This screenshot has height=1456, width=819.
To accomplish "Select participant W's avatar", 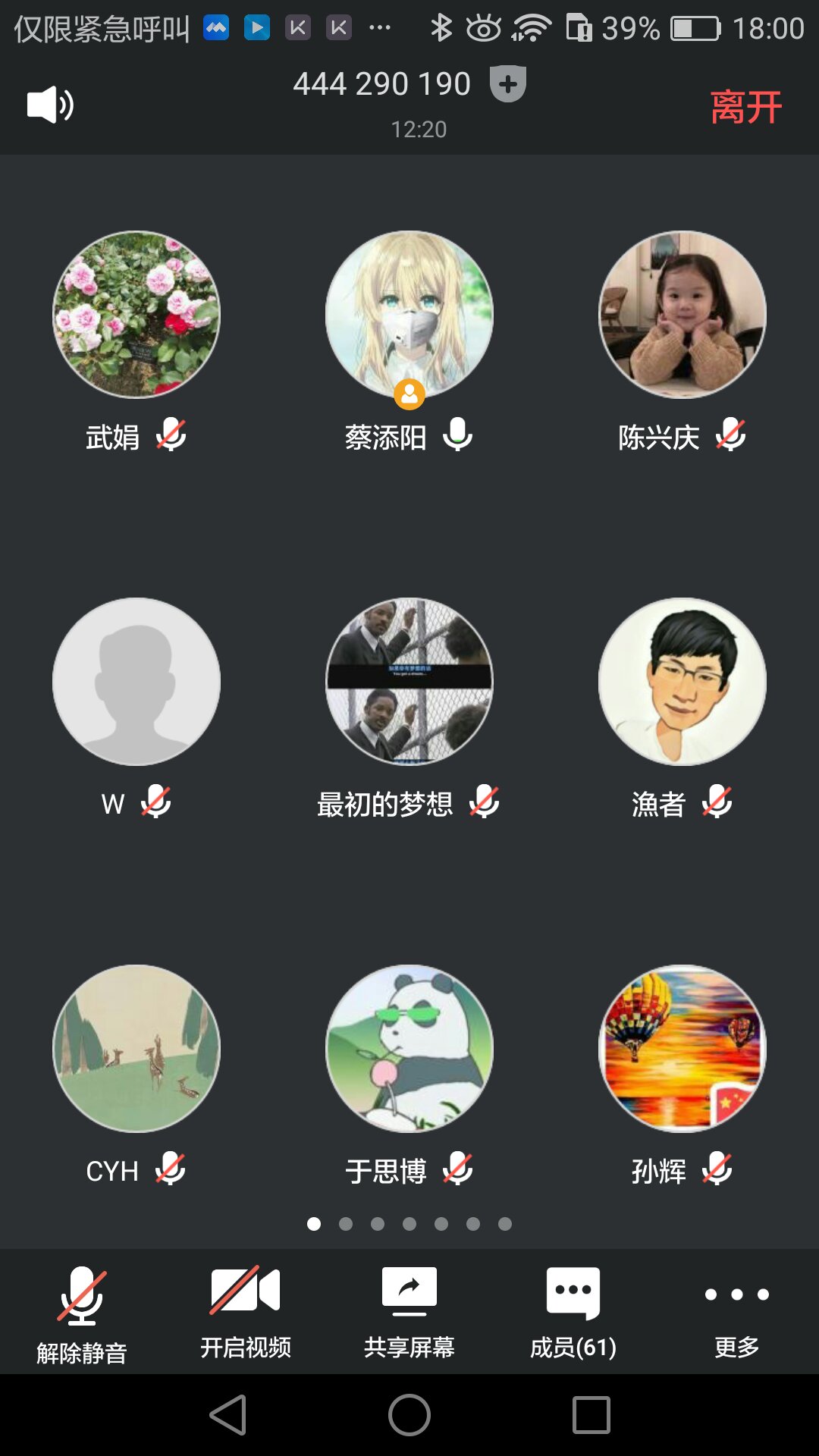I will tap(136, 682).
